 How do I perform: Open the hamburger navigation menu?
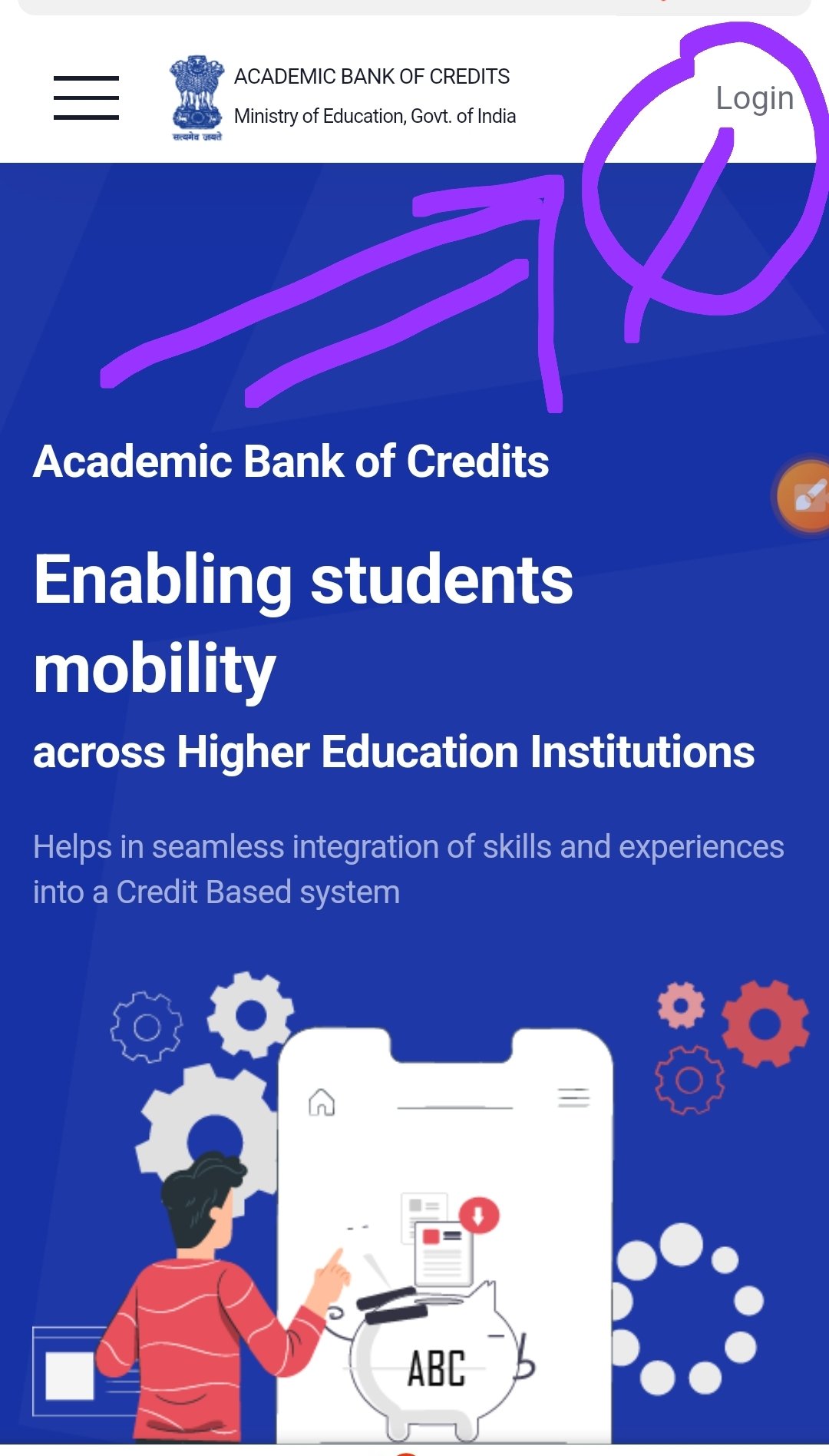(x=86, y=98)
